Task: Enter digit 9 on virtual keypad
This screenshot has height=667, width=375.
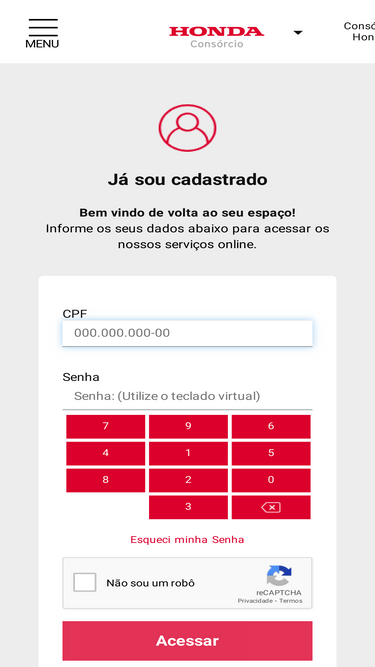Action: (188, 427)
